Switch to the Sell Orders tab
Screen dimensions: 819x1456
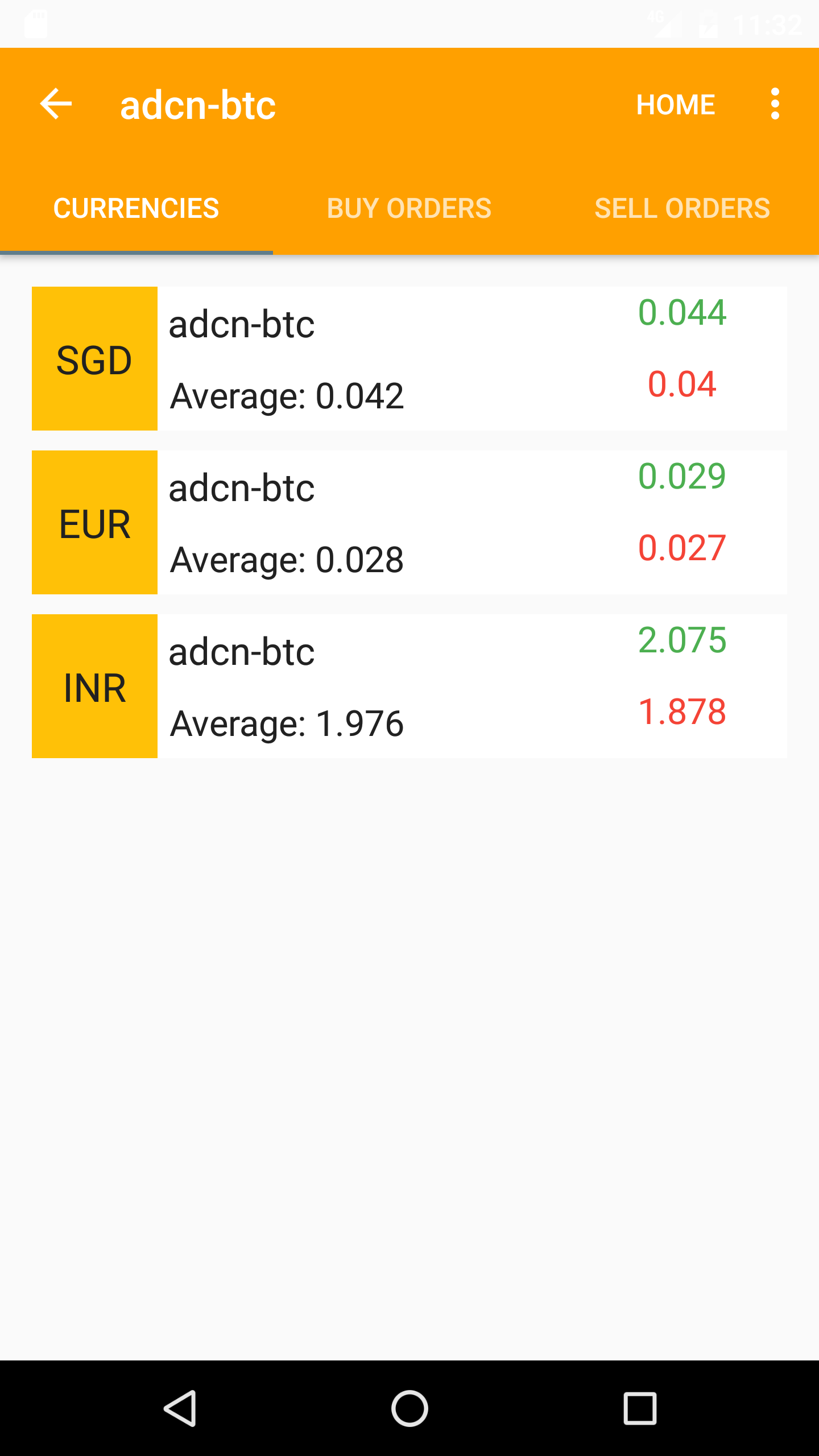(x=682, y=208)
